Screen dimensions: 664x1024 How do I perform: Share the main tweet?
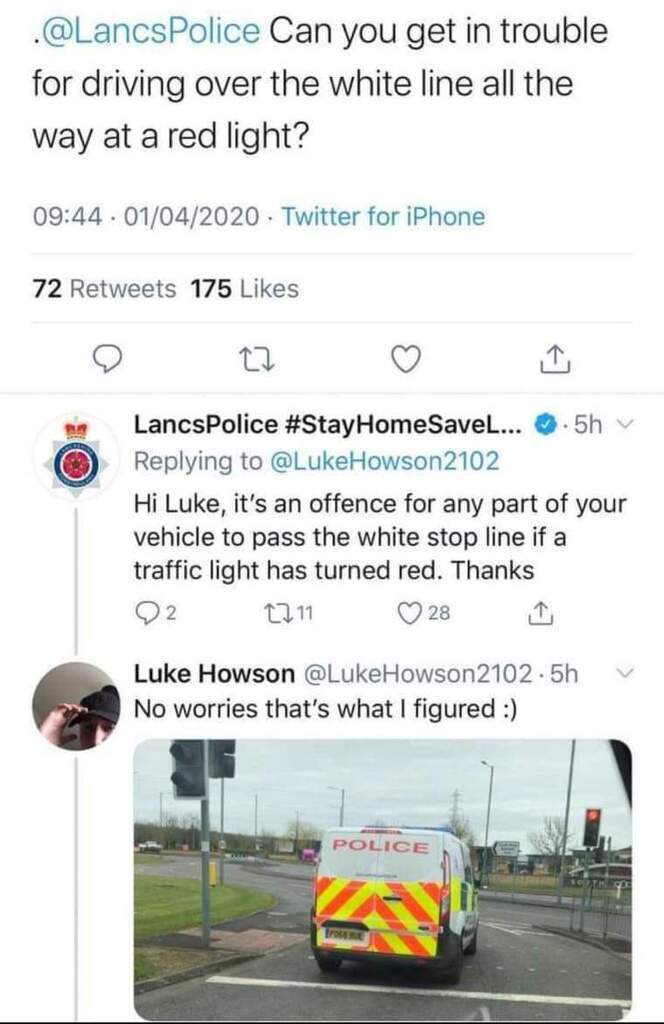pyautogui.click(x=554, y=358)
